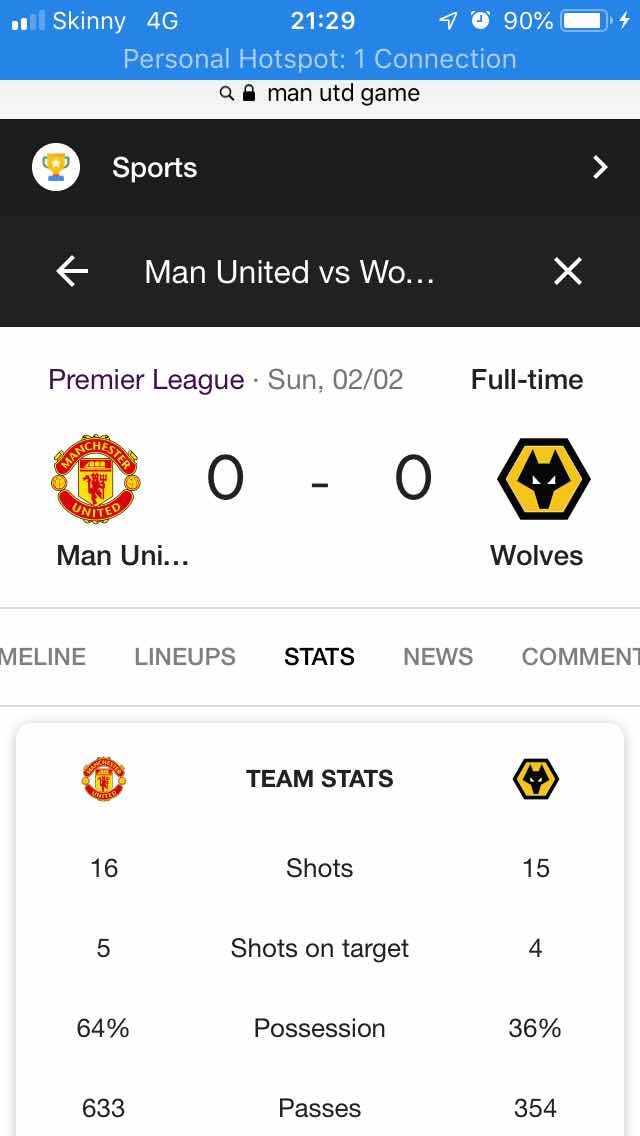Open the Premier League link
The width and height of the screenshot is (640, 1136).
(x=146, y=380)
